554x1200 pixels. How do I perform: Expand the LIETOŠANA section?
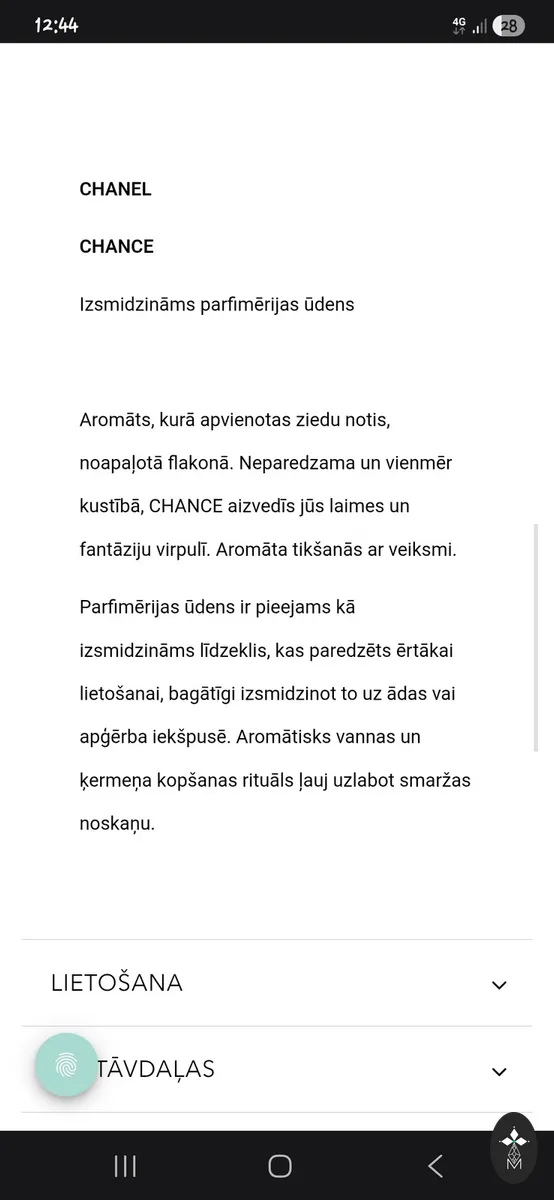[277, 983]
